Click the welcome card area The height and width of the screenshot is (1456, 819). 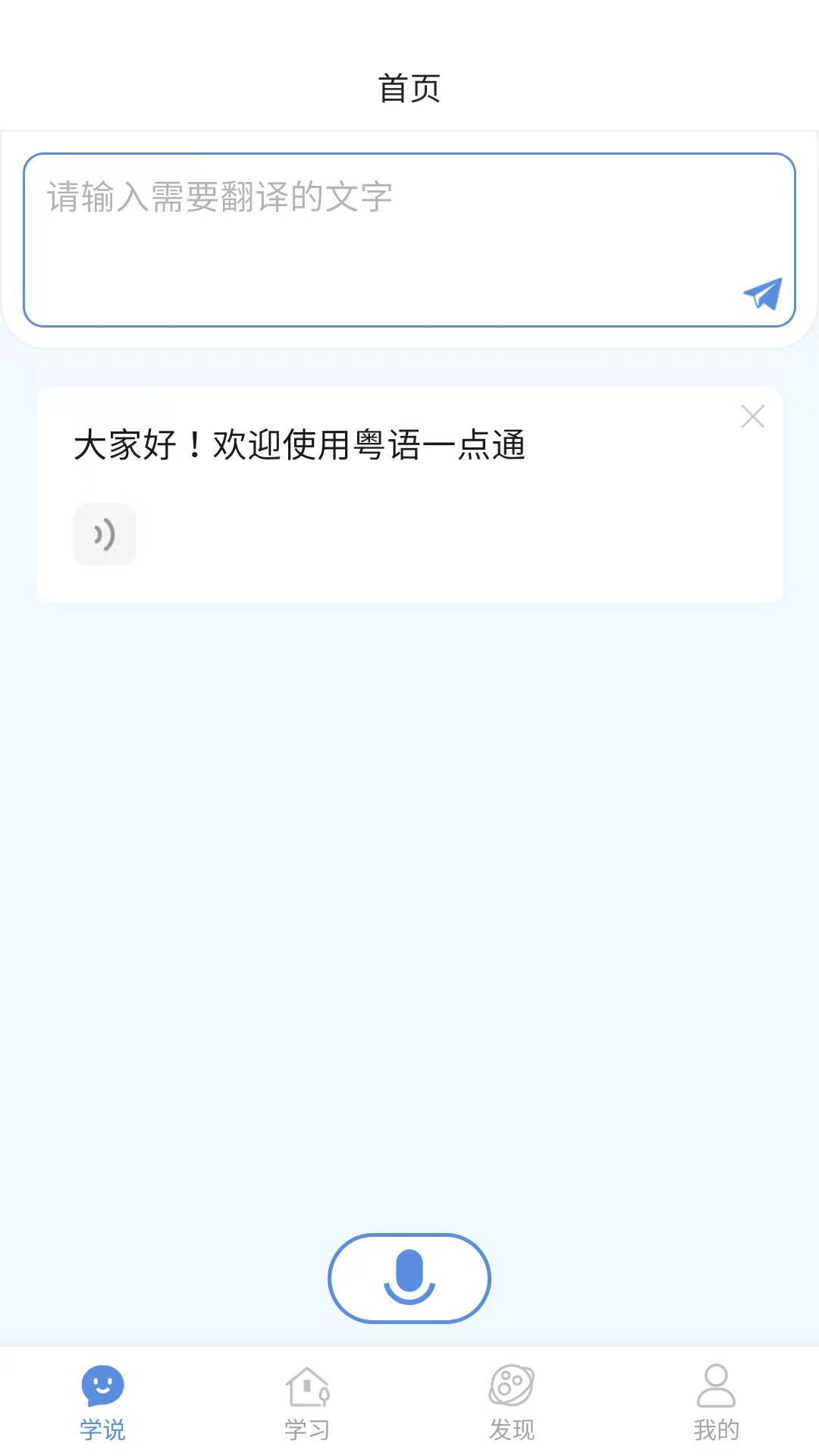pos(409,493)
